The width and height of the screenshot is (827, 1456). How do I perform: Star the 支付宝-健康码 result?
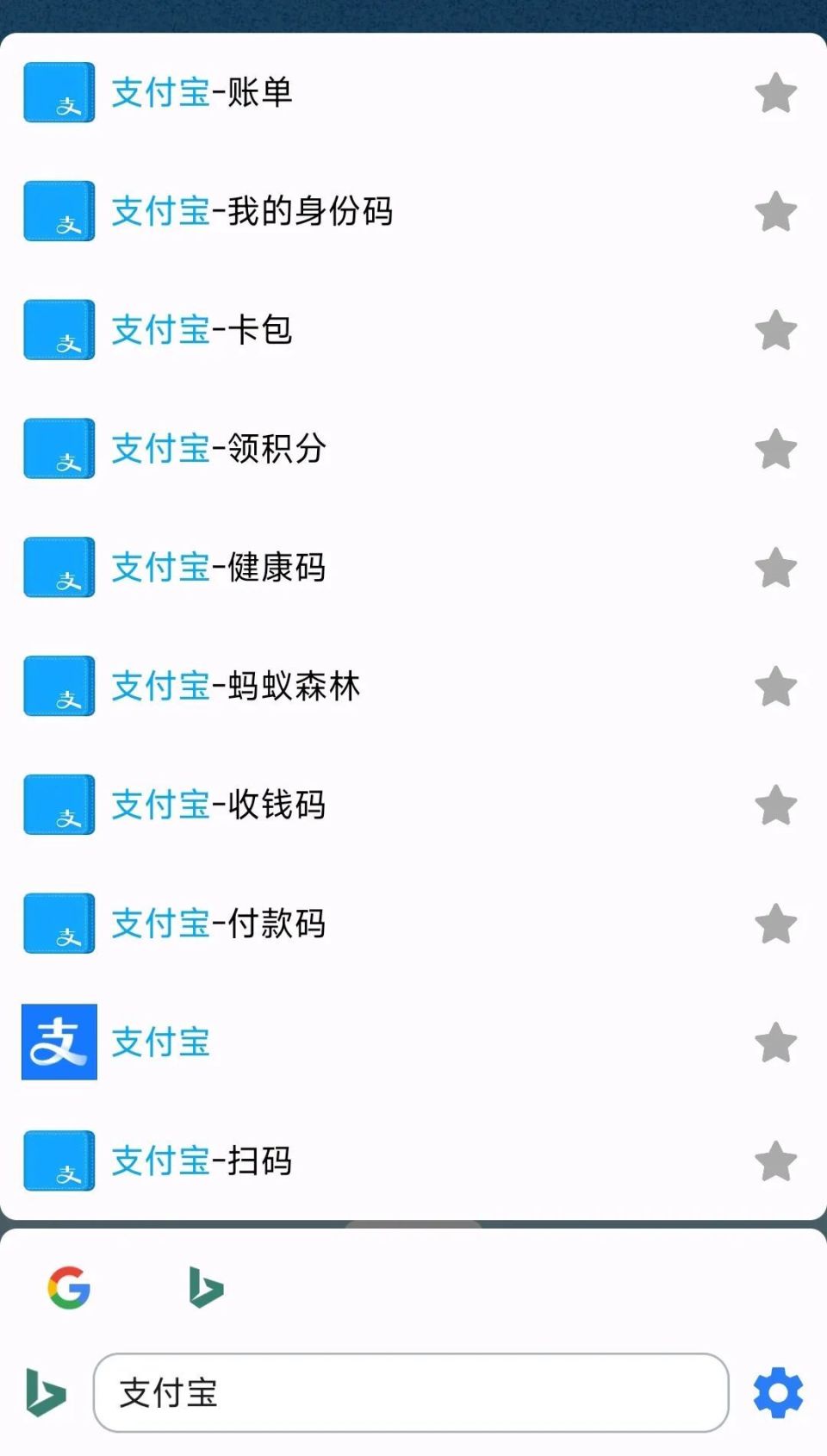775,568
